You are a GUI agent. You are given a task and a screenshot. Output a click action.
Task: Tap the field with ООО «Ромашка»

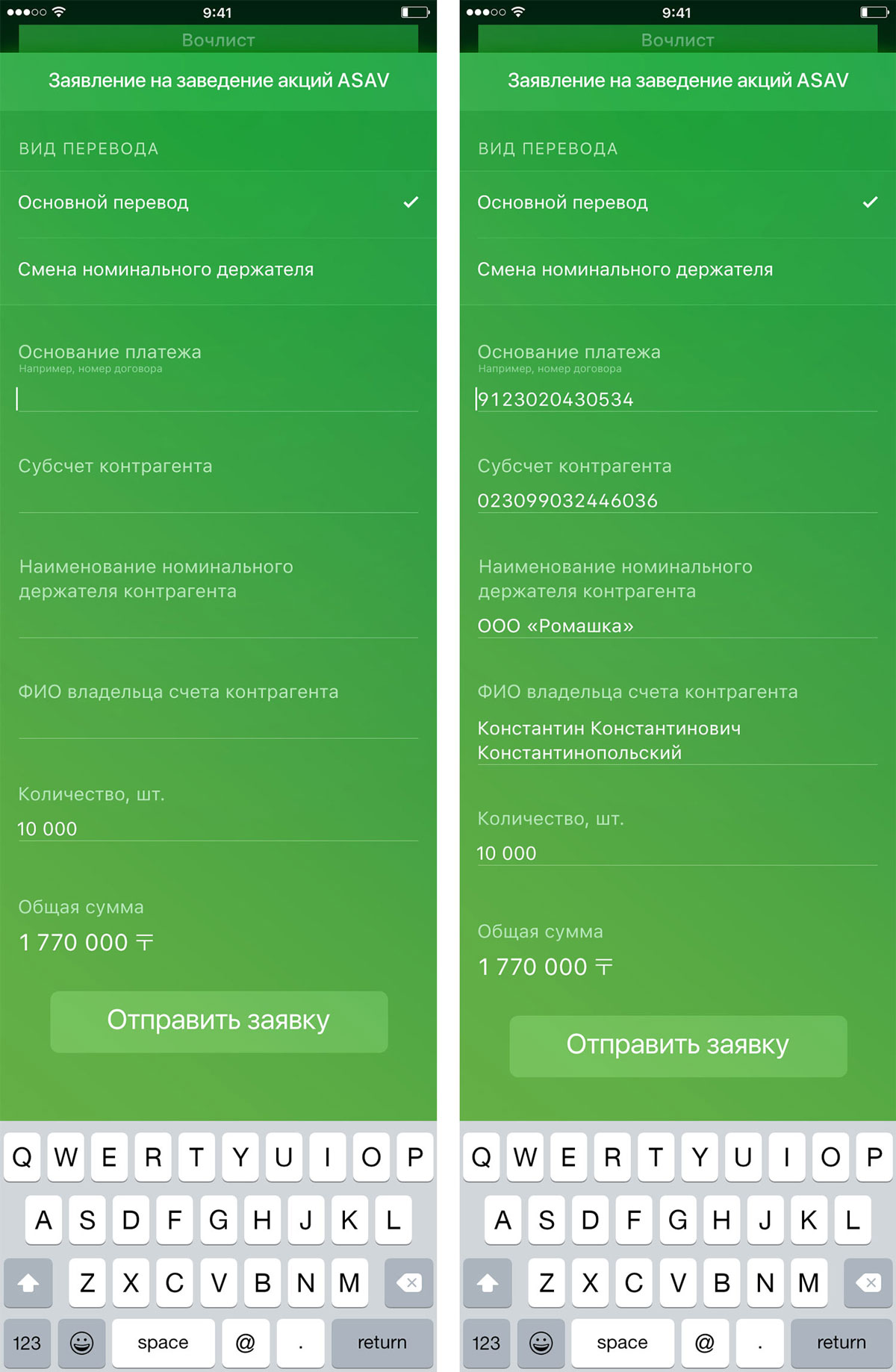pyautogui.click(x=676, y=626)
